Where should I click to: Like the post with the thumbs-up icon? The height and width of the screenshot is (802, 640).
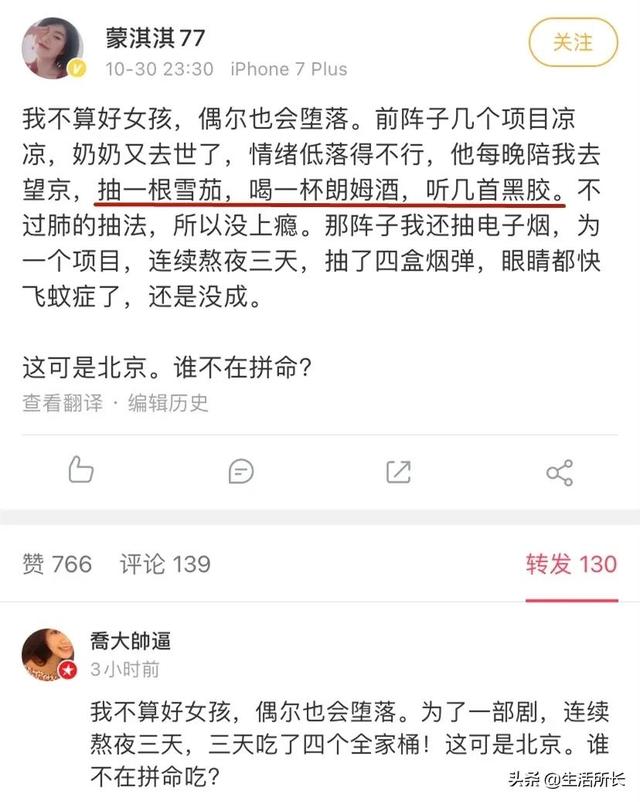coord(80,470)
